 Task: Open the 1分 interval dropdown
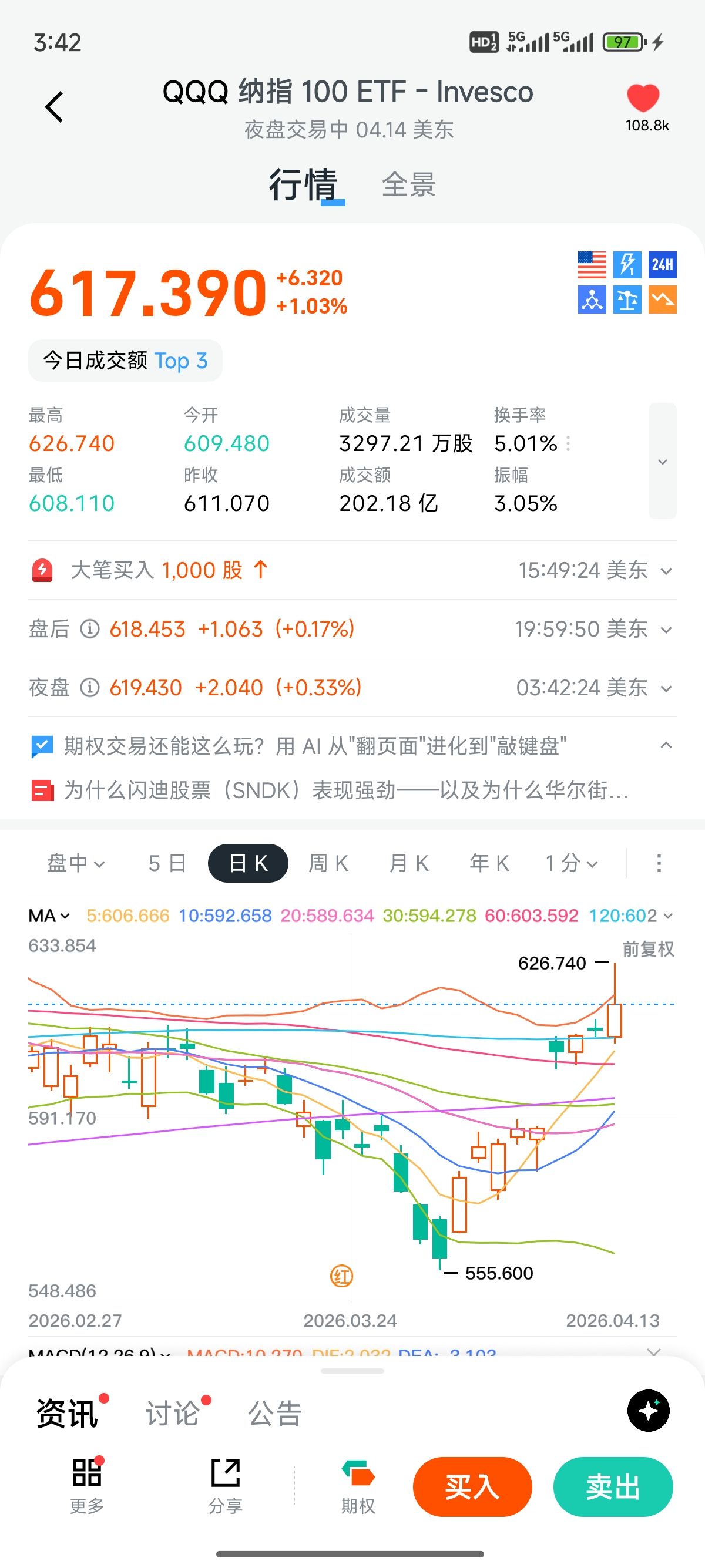[571, 863]
